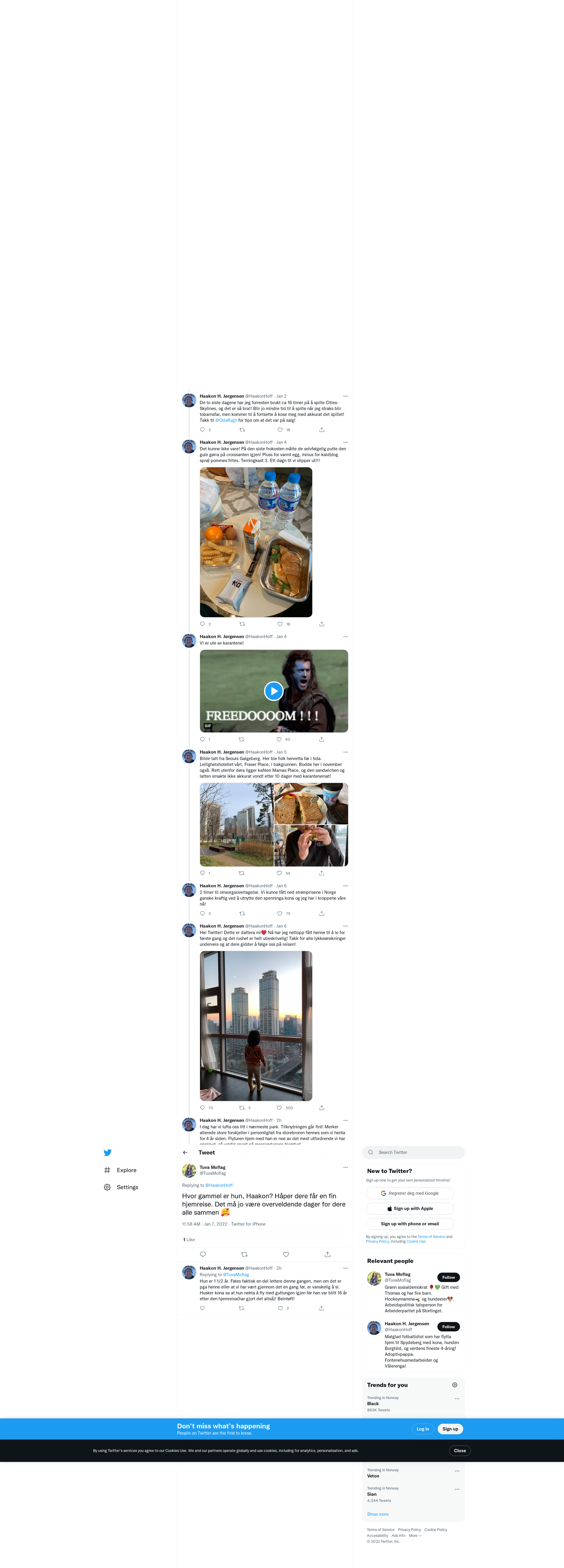This screenshot has width=564, height=1568.
Task: Sign up with Google account
Action: click(x=409, y=1193)
